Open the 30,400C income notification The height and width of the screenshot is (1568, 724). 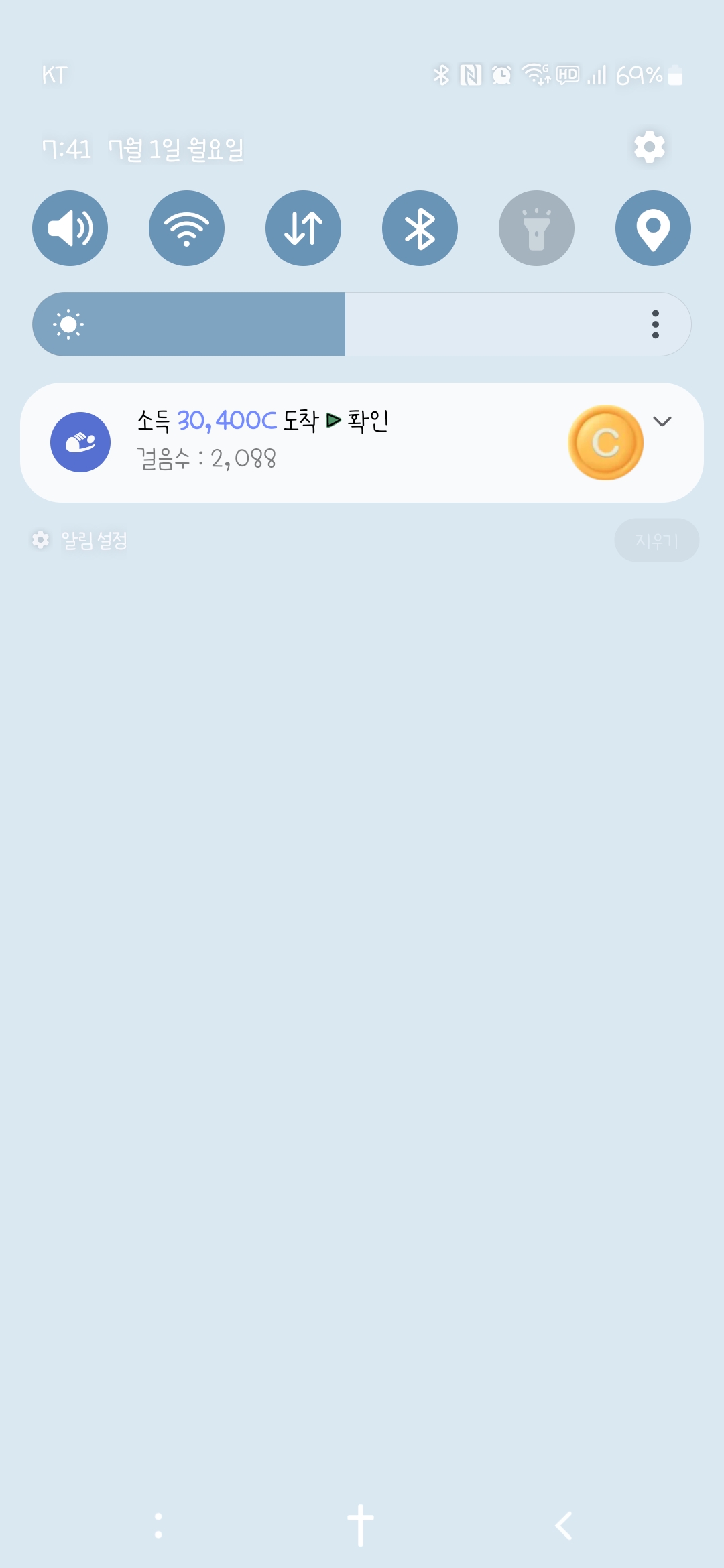point(362,442)
